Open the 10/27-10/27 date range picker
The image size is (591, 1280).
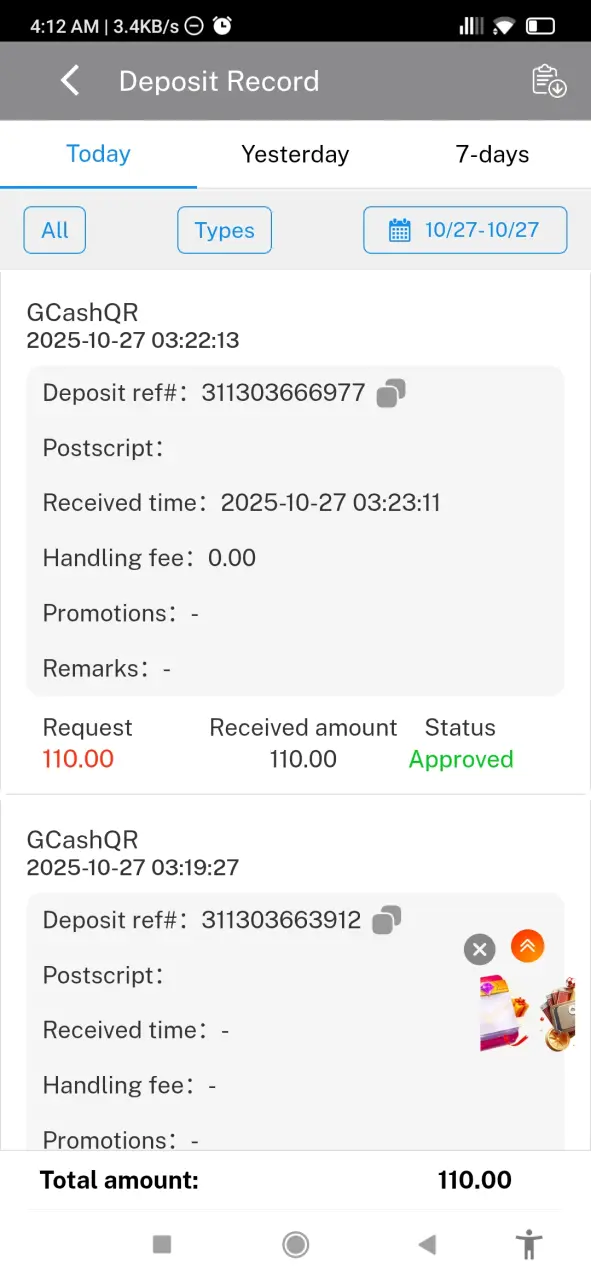click(x=465, y=230)
